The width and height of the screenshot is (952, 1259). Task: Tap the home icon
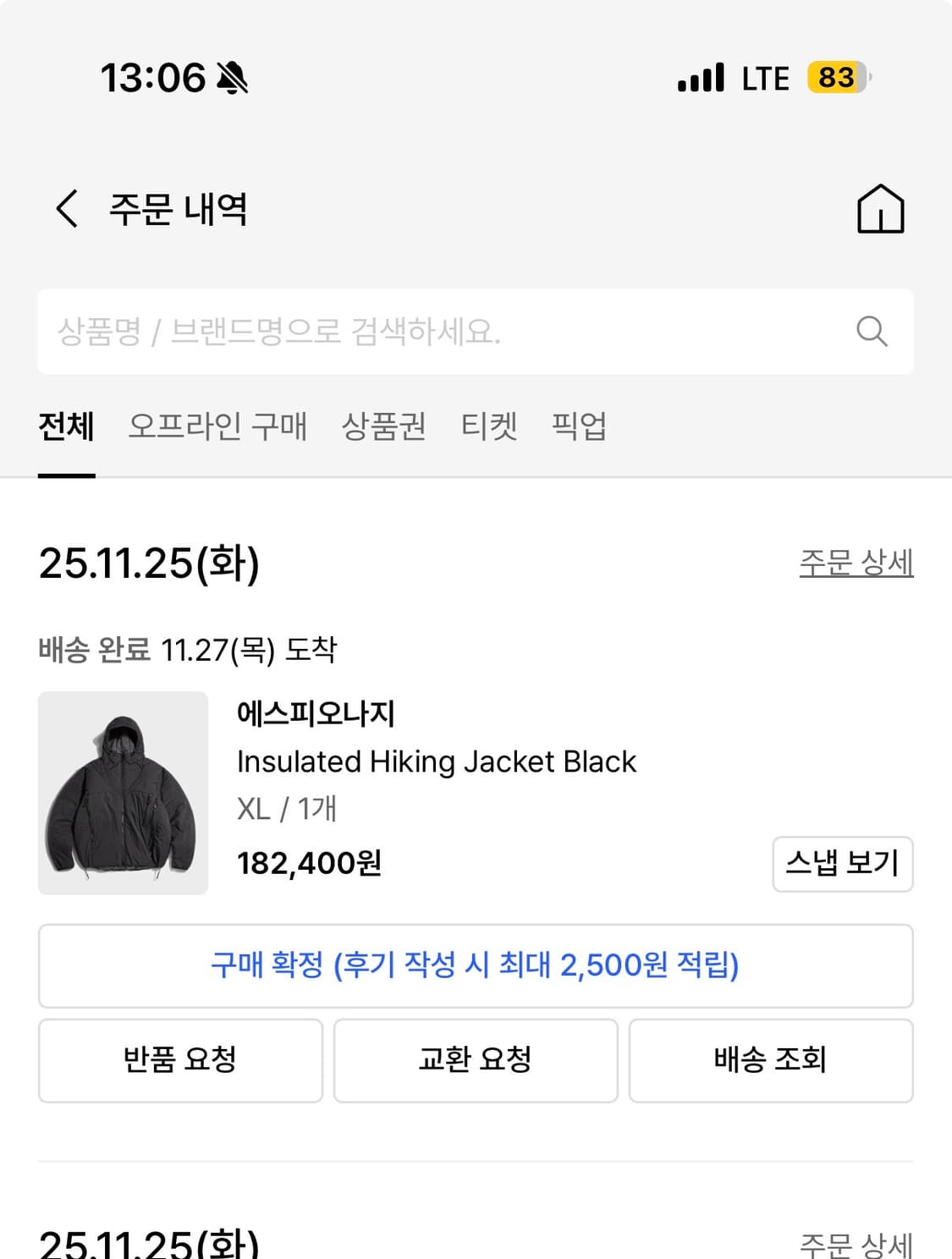882,210
